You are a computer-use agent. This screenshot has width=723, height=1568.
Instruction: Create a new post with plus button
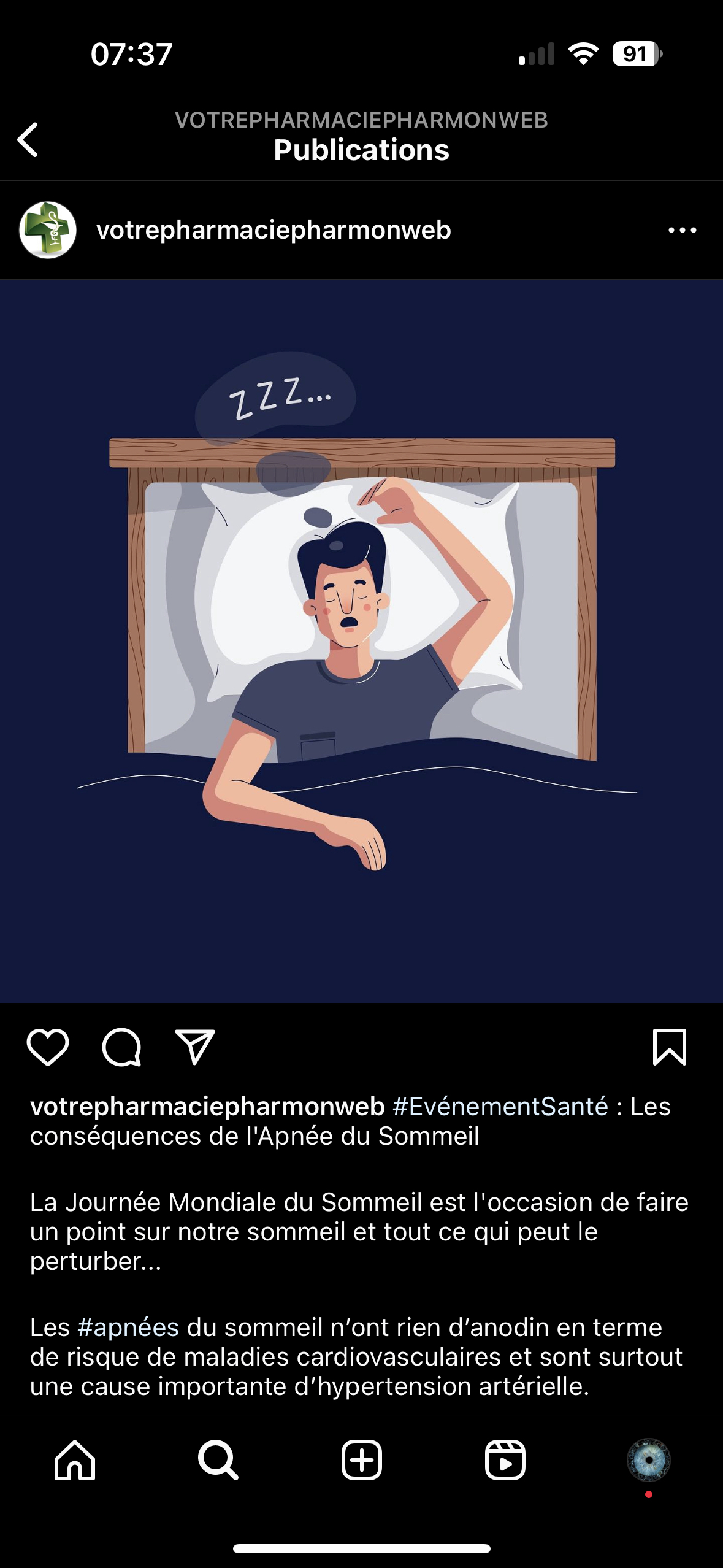tap(361, 1460)
